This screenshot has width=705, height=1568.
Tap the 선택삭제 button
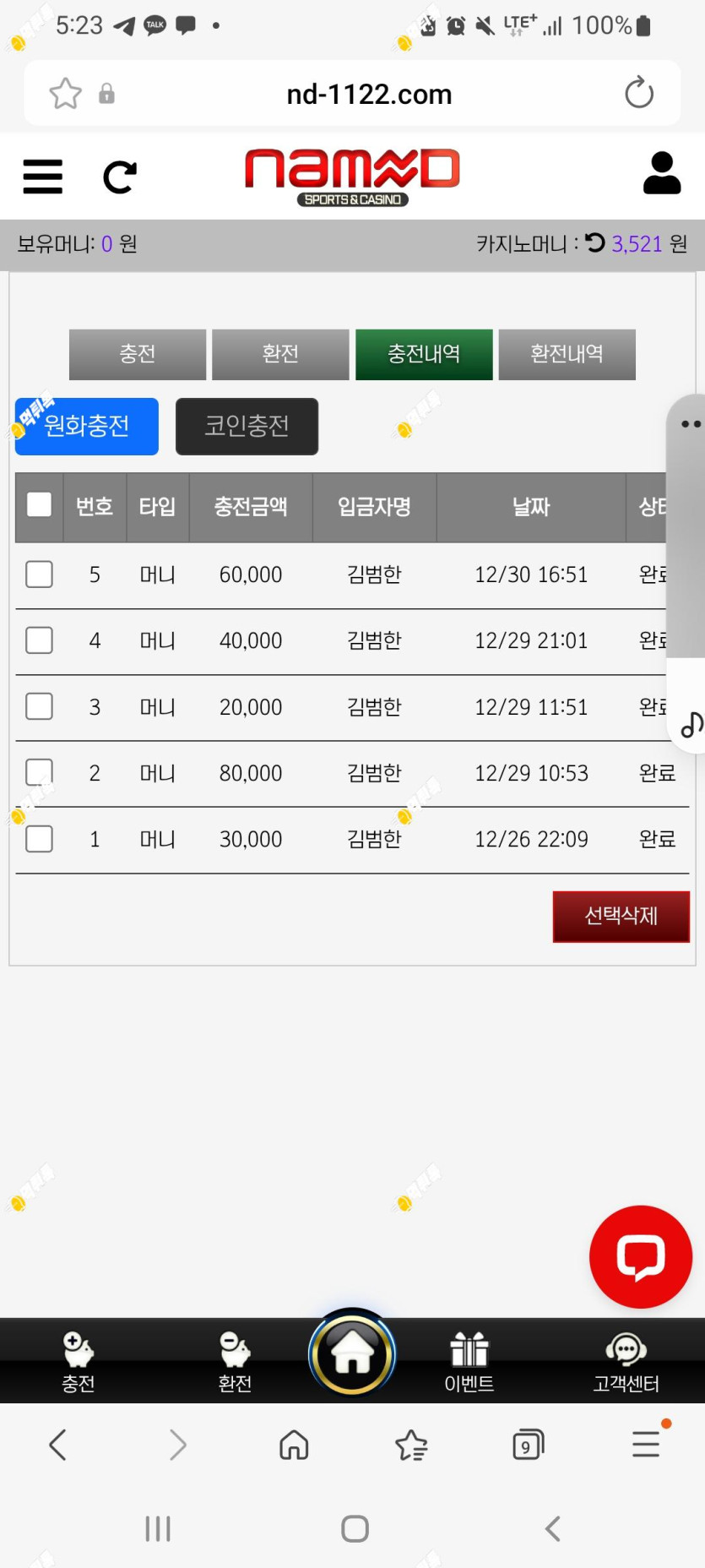pos(621,916)
